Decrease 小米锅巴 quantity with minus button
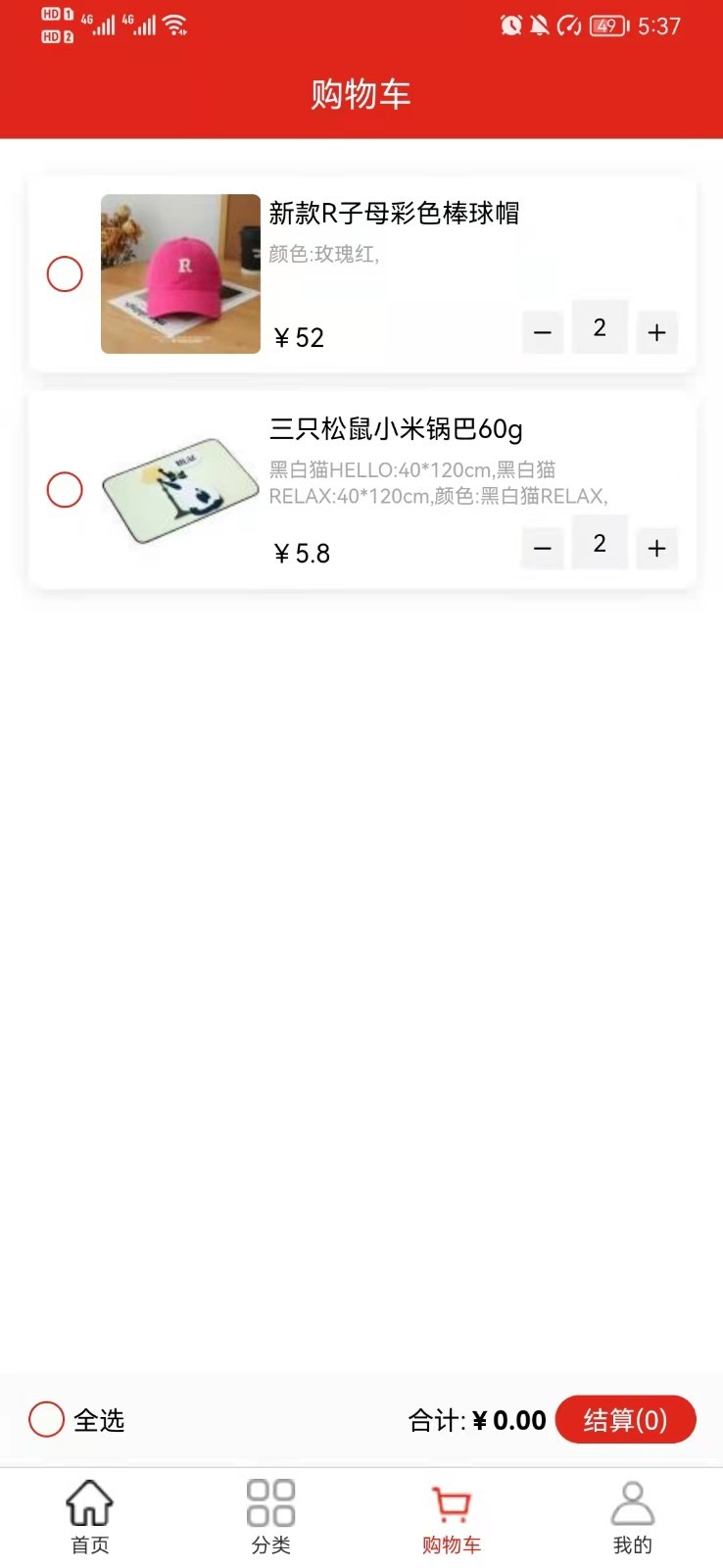The width and height of the screenshot is (723, 1568). tap(542, 548)
